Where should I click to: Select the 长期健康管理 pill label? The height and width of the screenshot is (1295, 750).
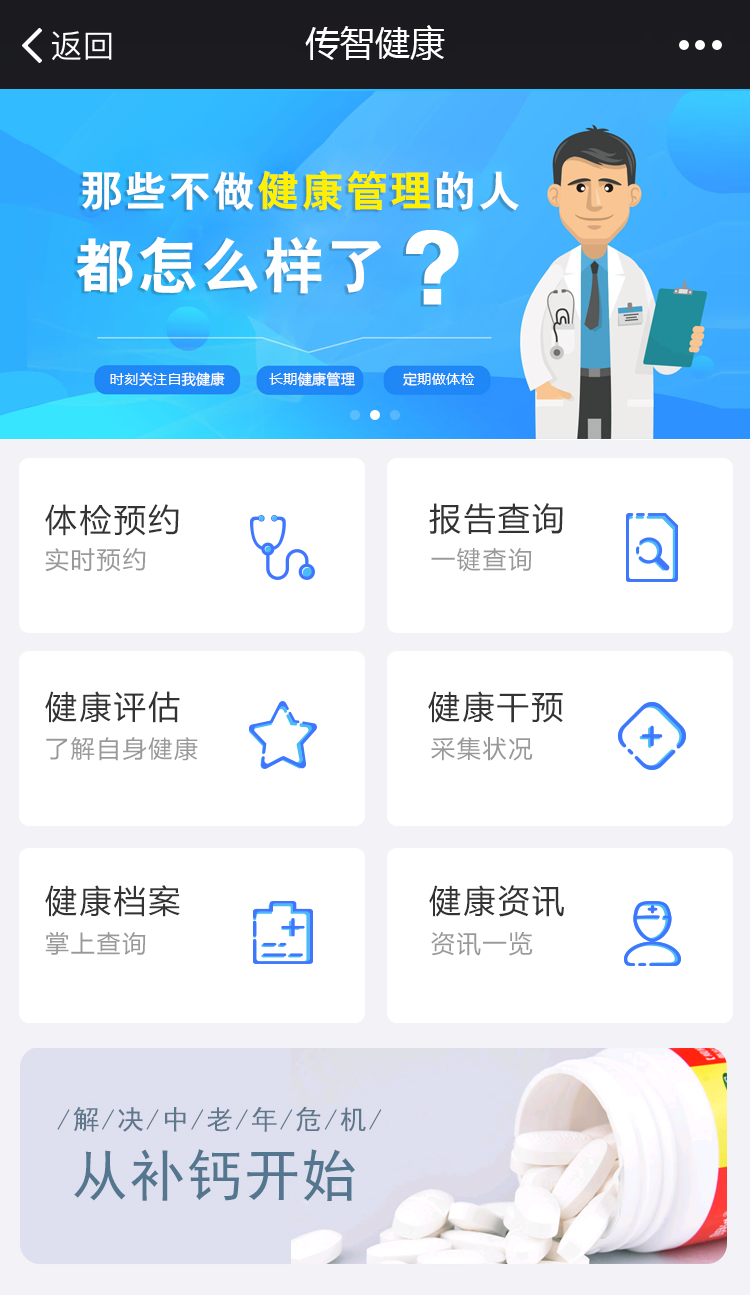[x=310, y=379]
